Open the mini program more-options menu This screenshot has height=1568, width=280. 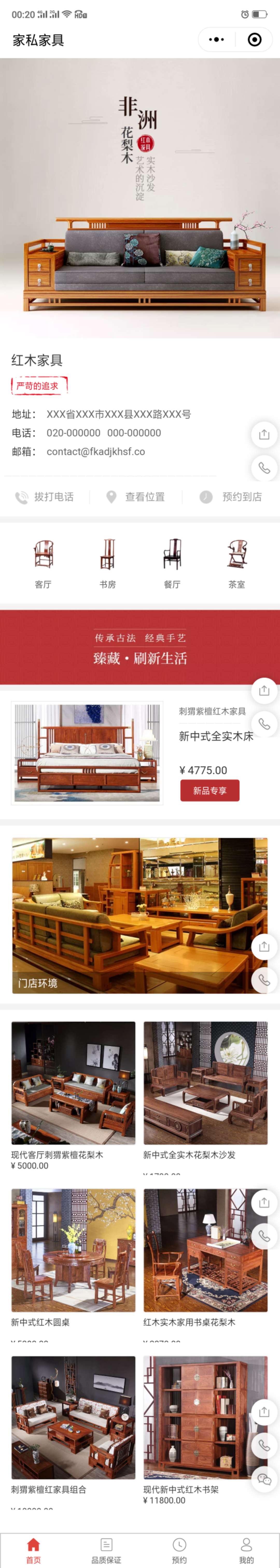pos(216,40)
